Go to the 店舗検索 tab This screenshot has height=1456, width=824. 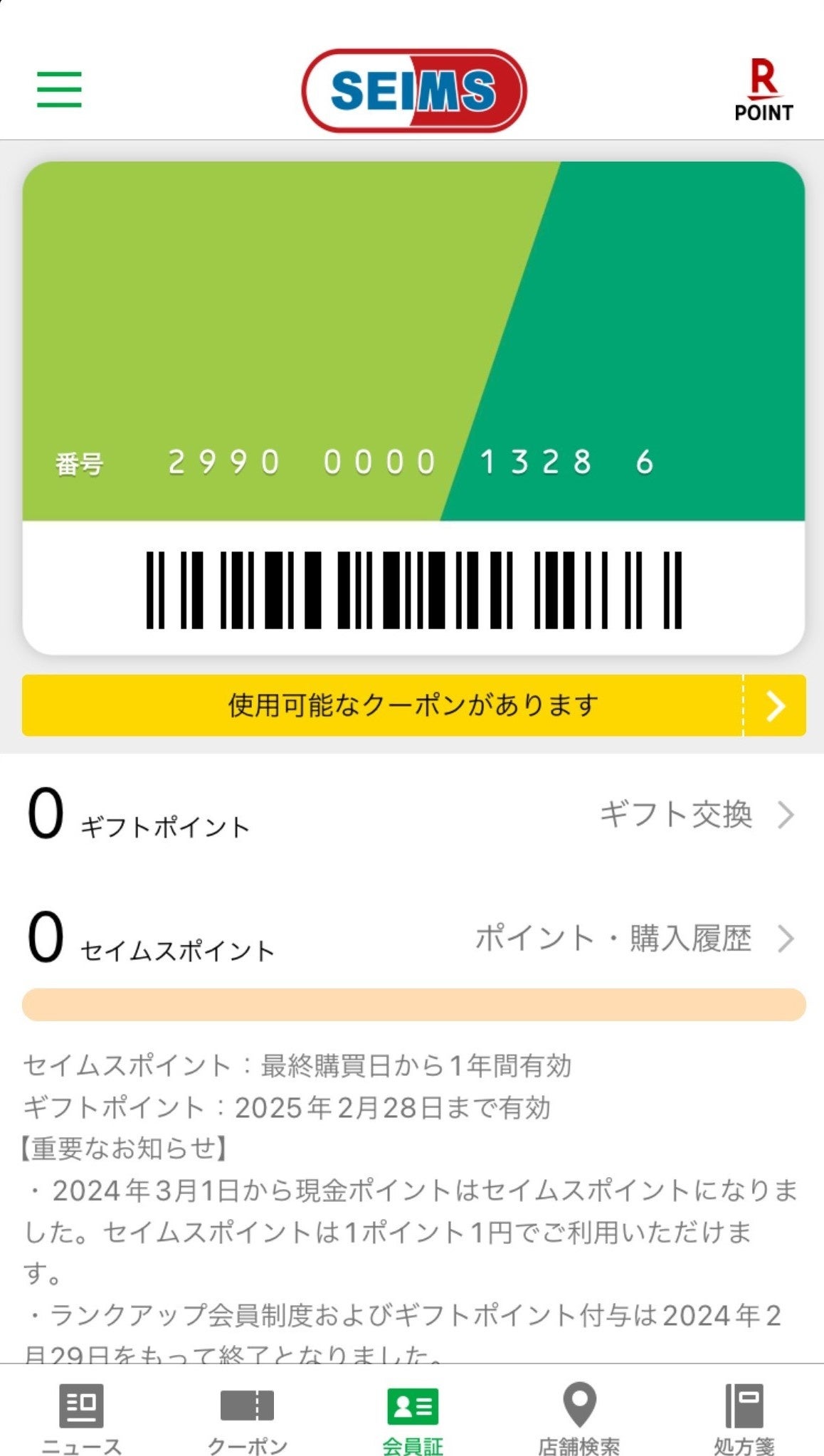(579, 1416)
